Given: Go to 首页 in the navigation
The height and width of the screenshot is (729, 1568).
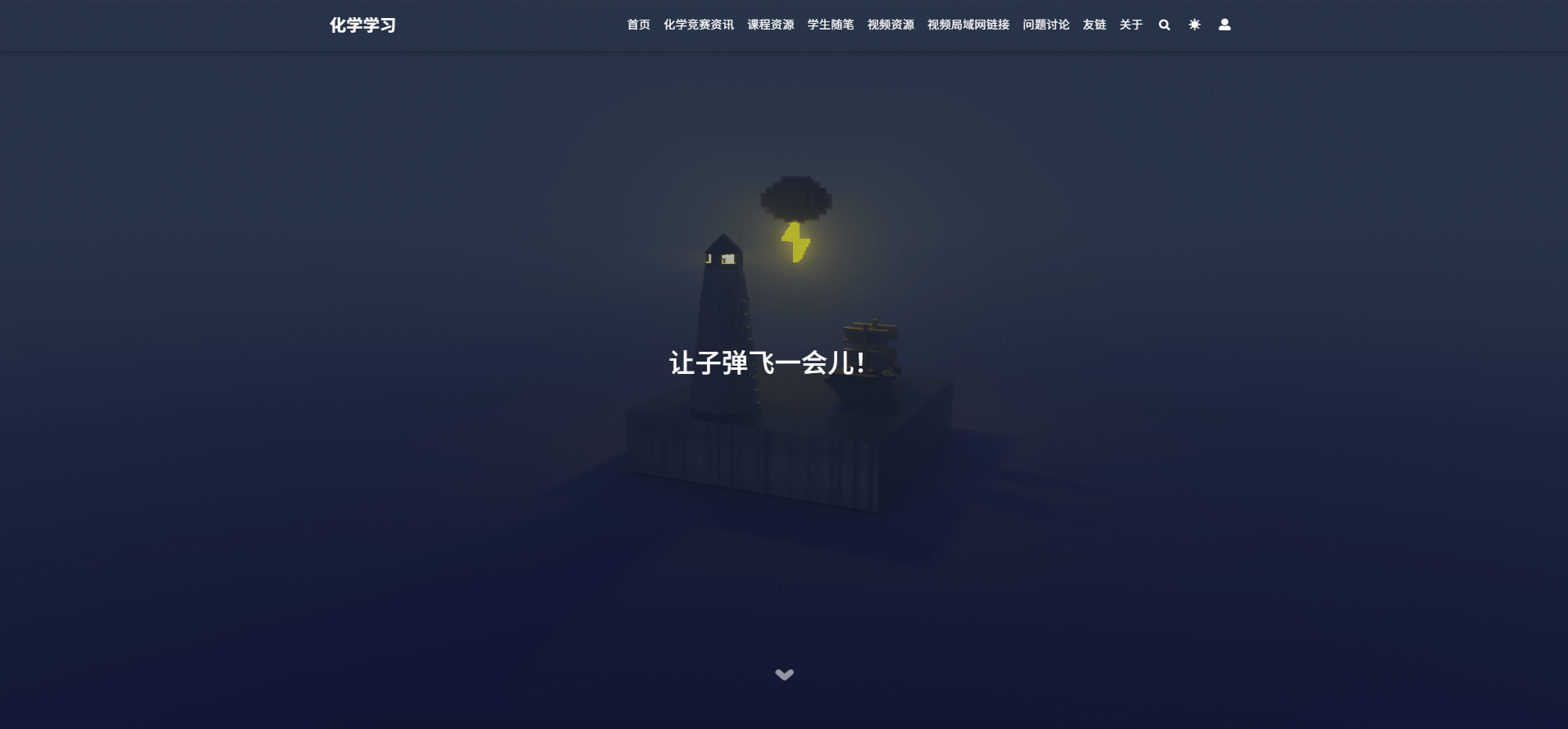Looking at the screenshot, I should [638, 25].
